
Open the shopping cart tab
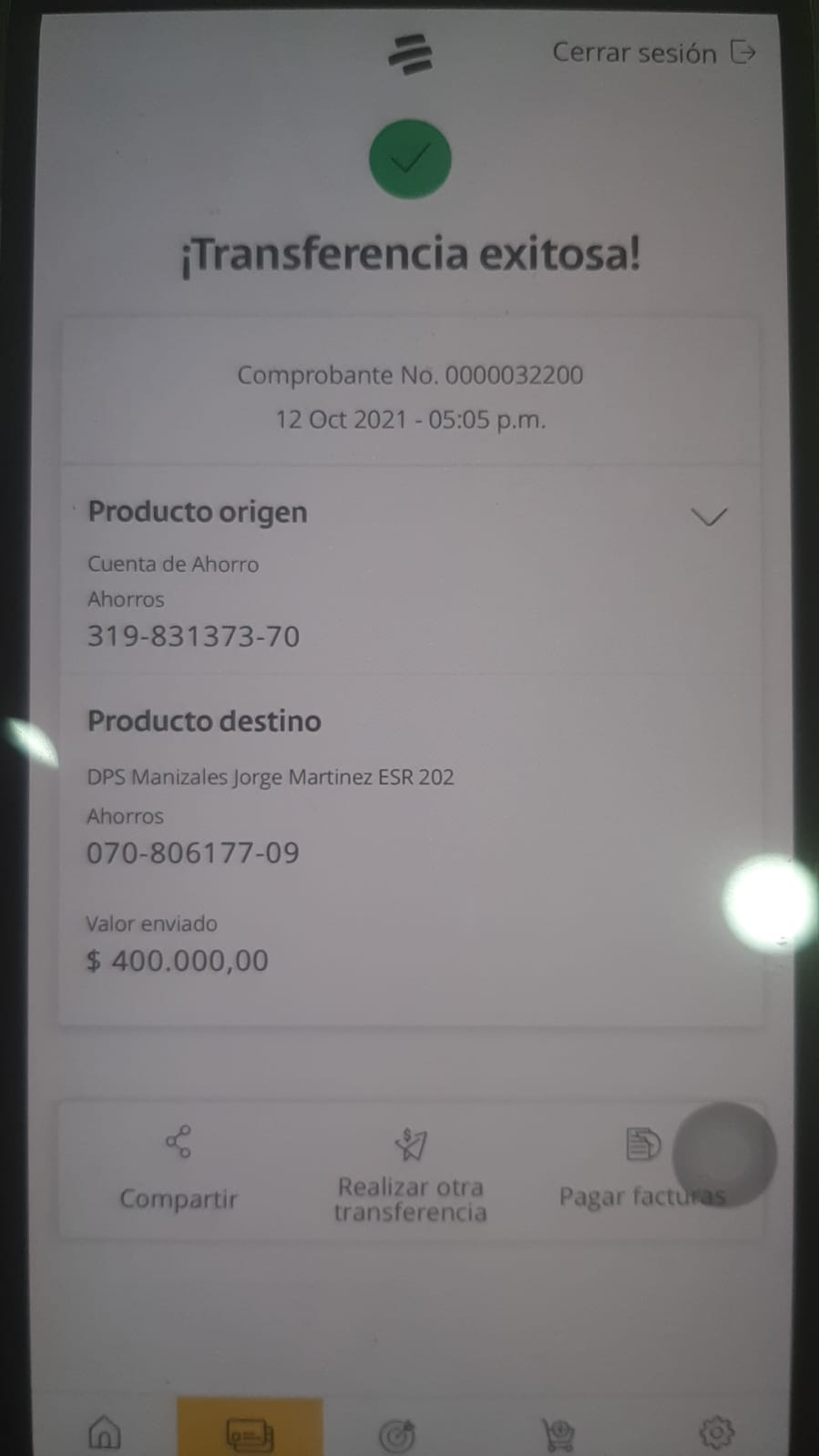pyautogui.click(x=558, y=1433)
